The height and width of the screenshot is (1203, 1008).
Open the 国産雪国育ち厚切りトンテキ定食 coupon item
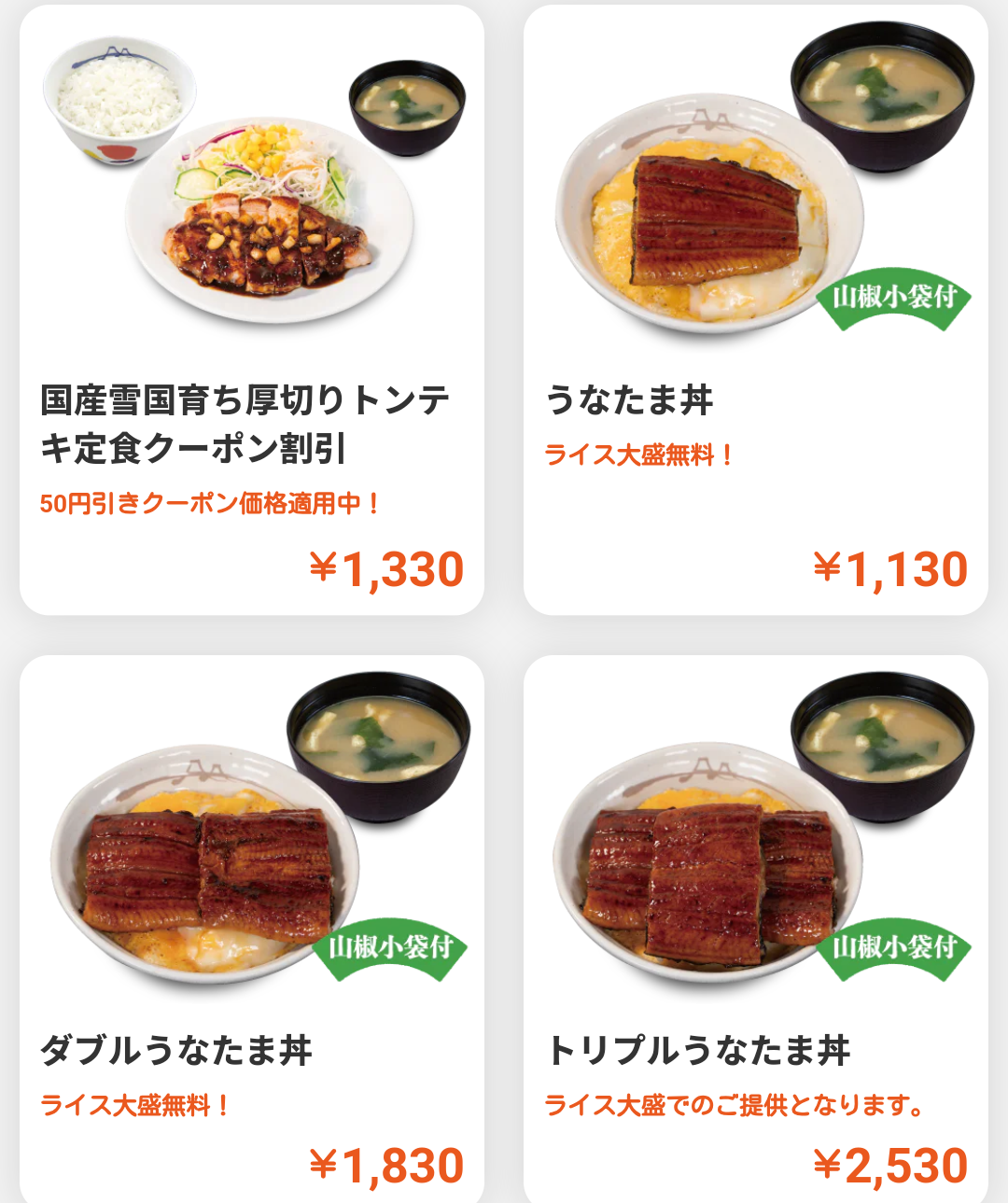pyautogui.click(x=251, y=310)
